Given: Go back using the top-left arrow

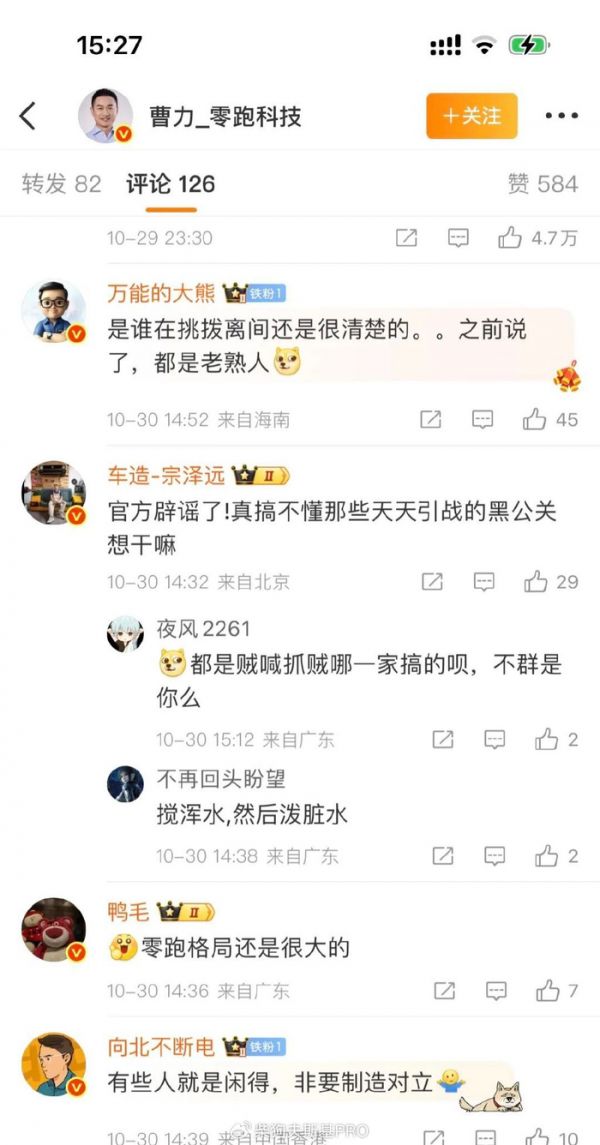Looking at the screenshot, I should point(28,116).
